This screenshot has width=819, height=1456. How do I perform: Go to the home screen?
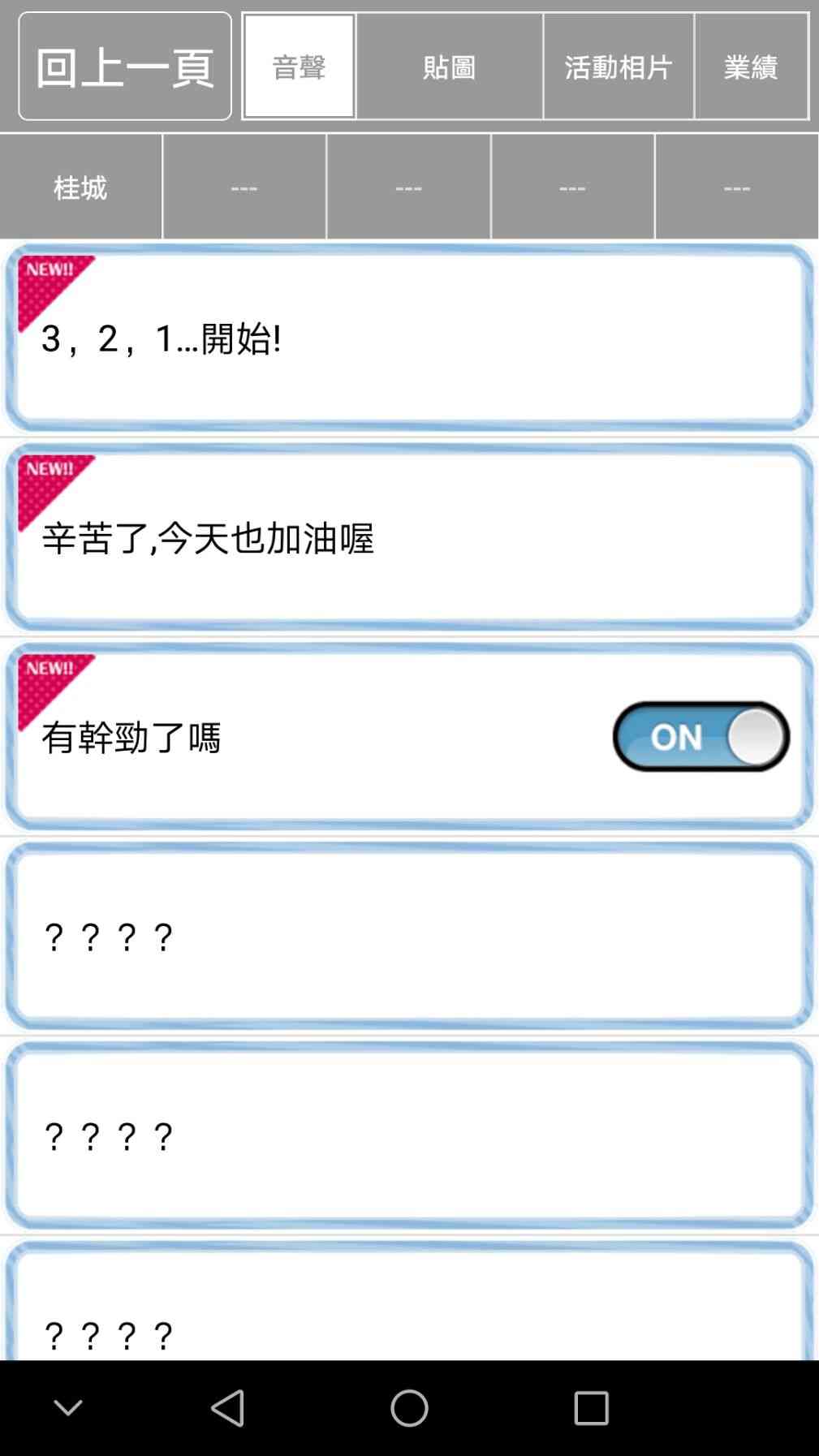[409, 1407]
